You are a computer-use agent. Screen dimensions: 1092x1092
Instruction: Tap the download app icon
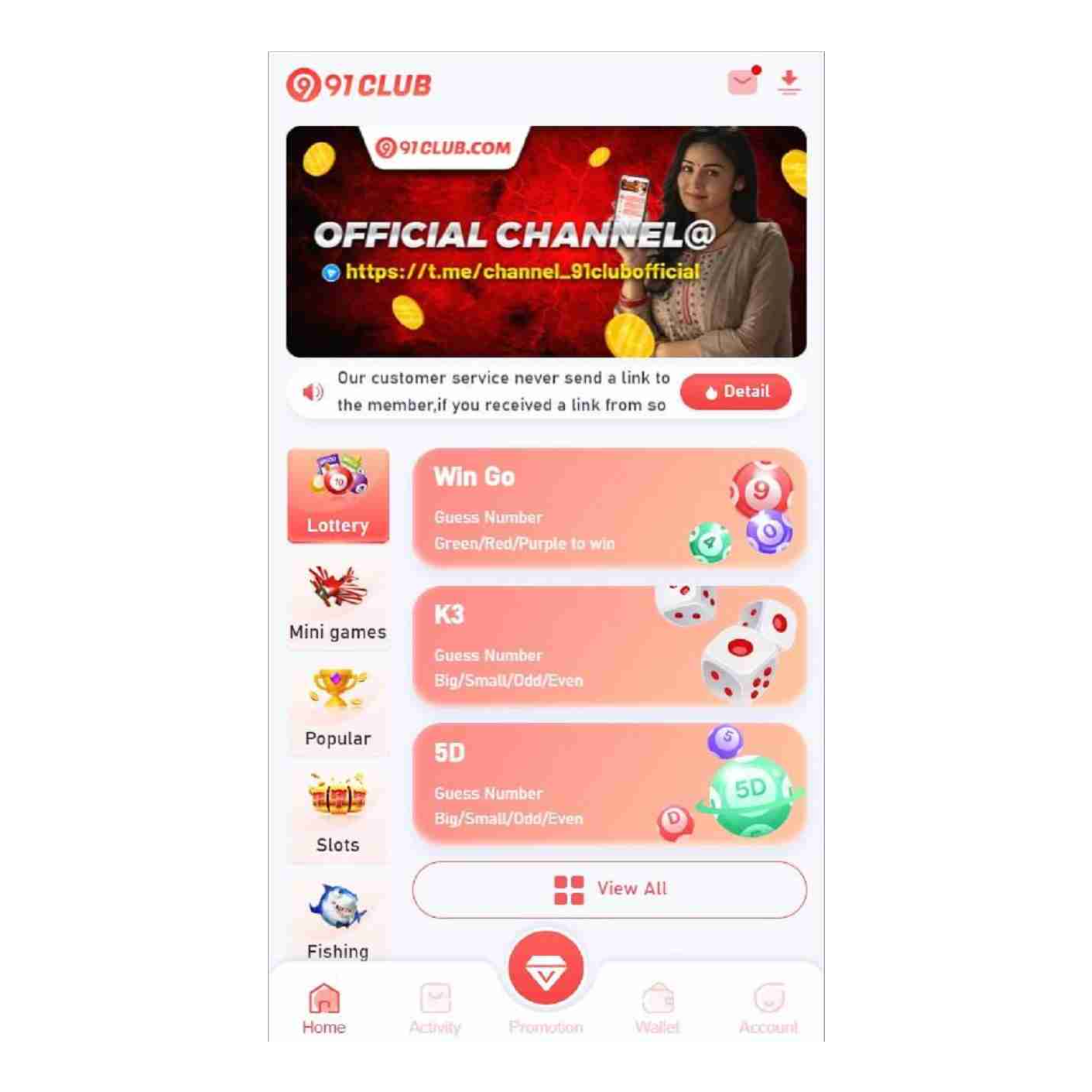[x=789, y=82]
